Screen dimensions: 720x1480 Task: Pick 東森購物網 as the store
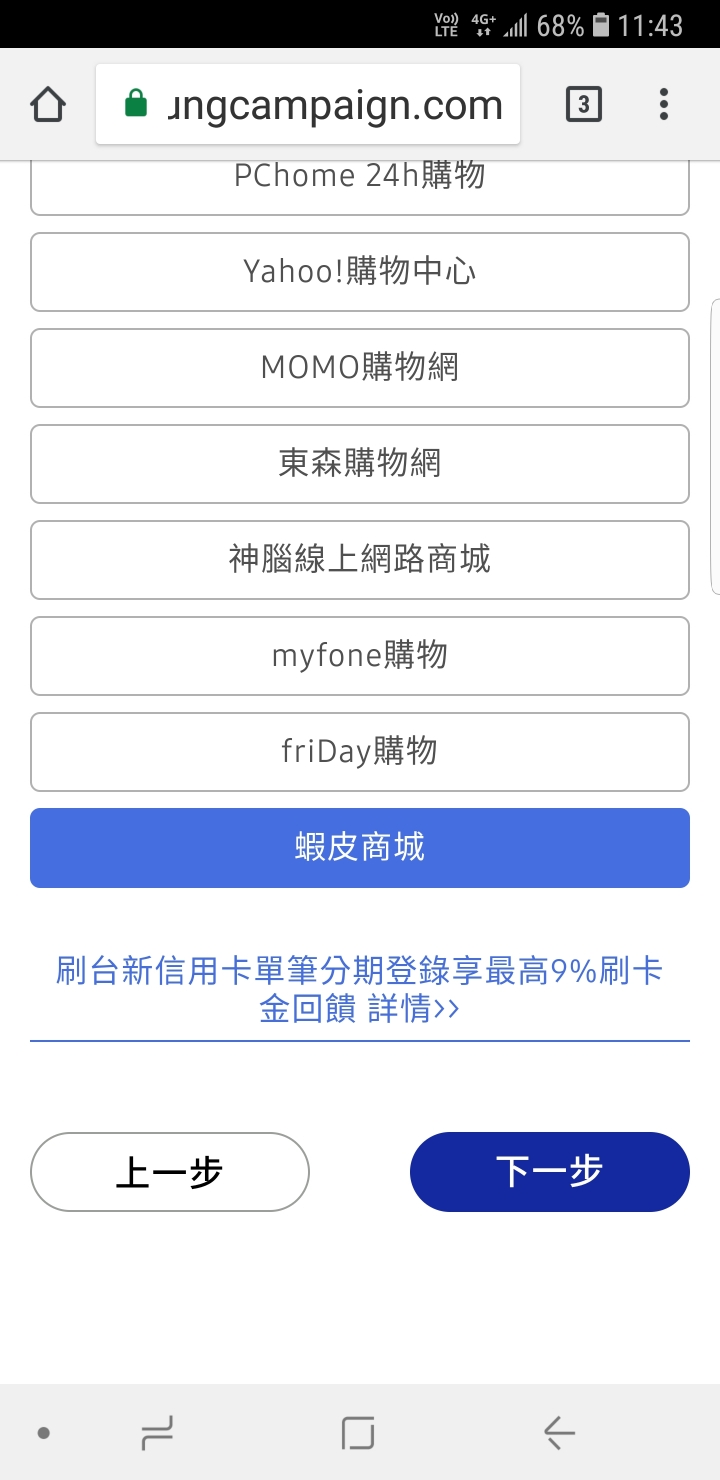(360, 464)
